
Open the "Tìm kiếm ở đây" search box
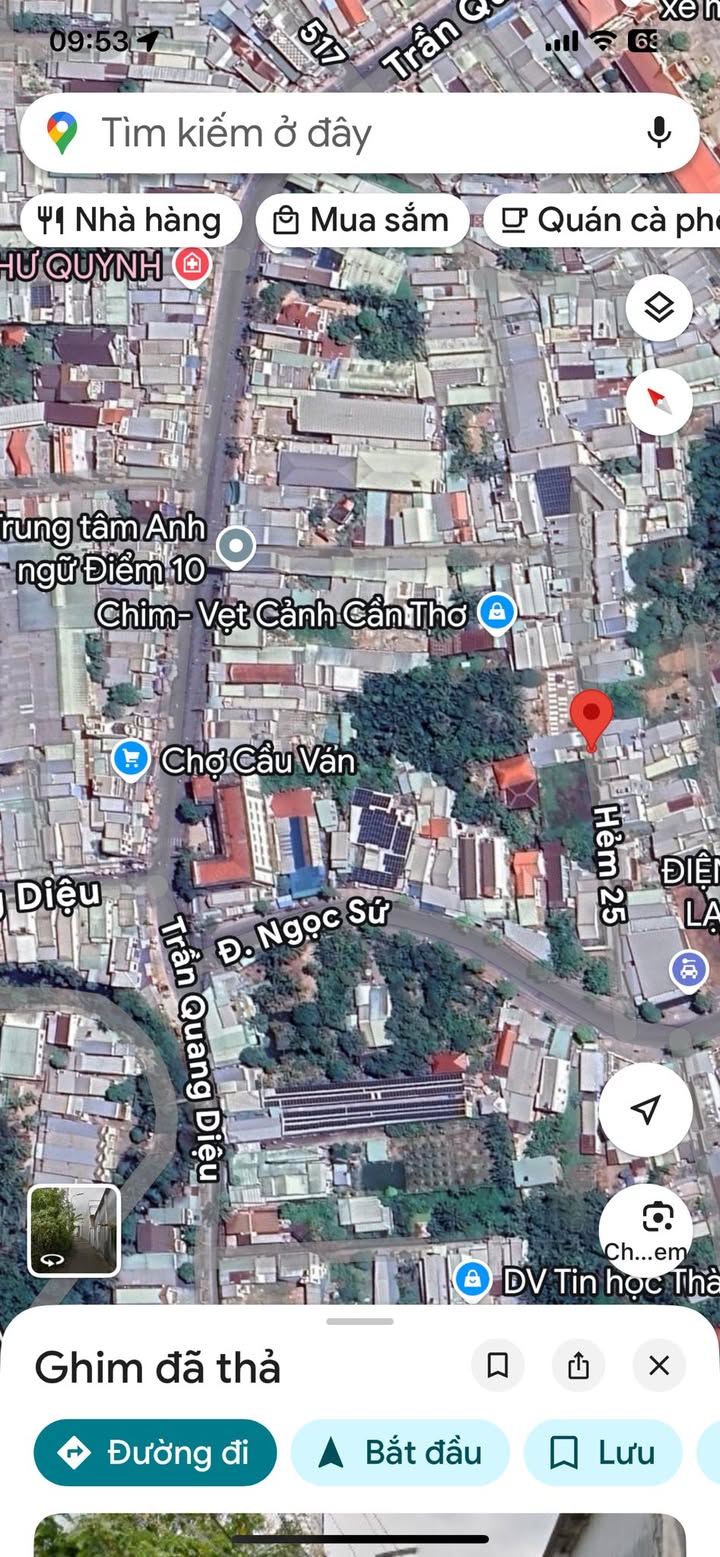pos(330,133)
